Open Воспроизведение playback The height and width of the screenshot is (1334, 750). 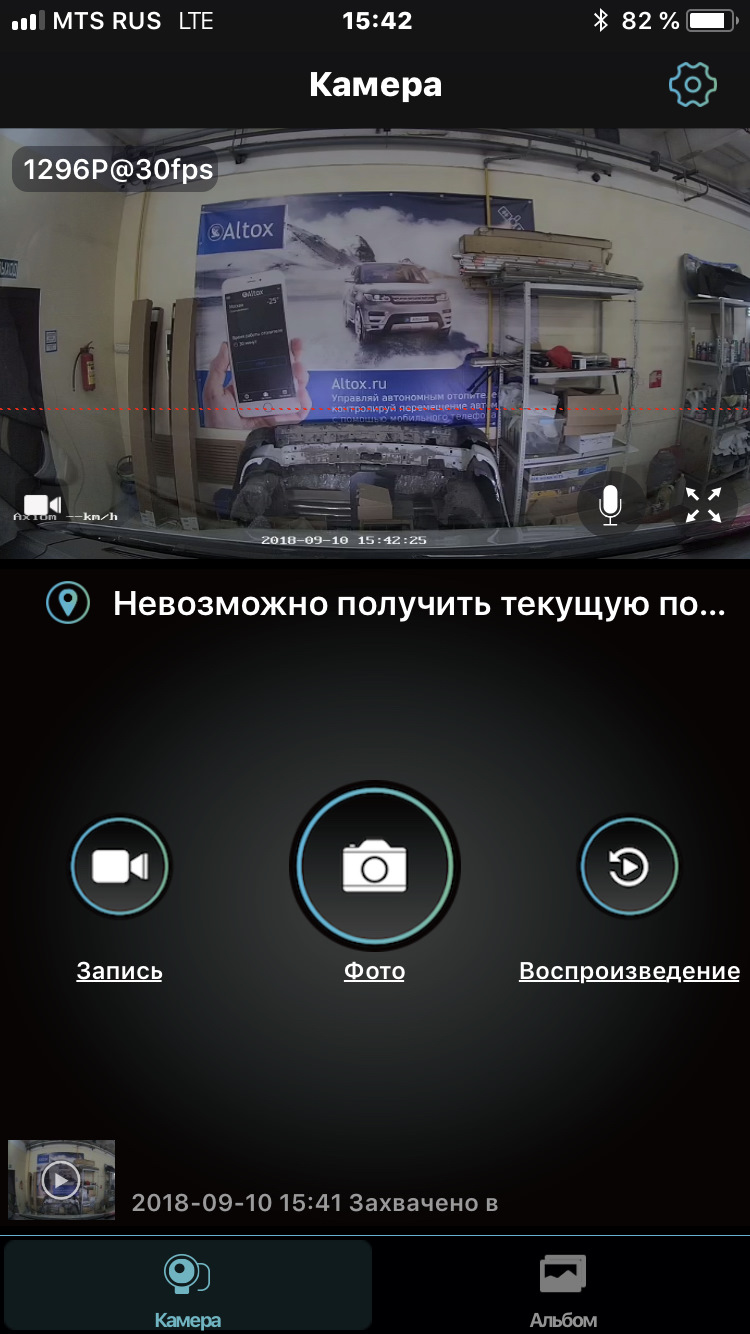(x=629, y=866)
